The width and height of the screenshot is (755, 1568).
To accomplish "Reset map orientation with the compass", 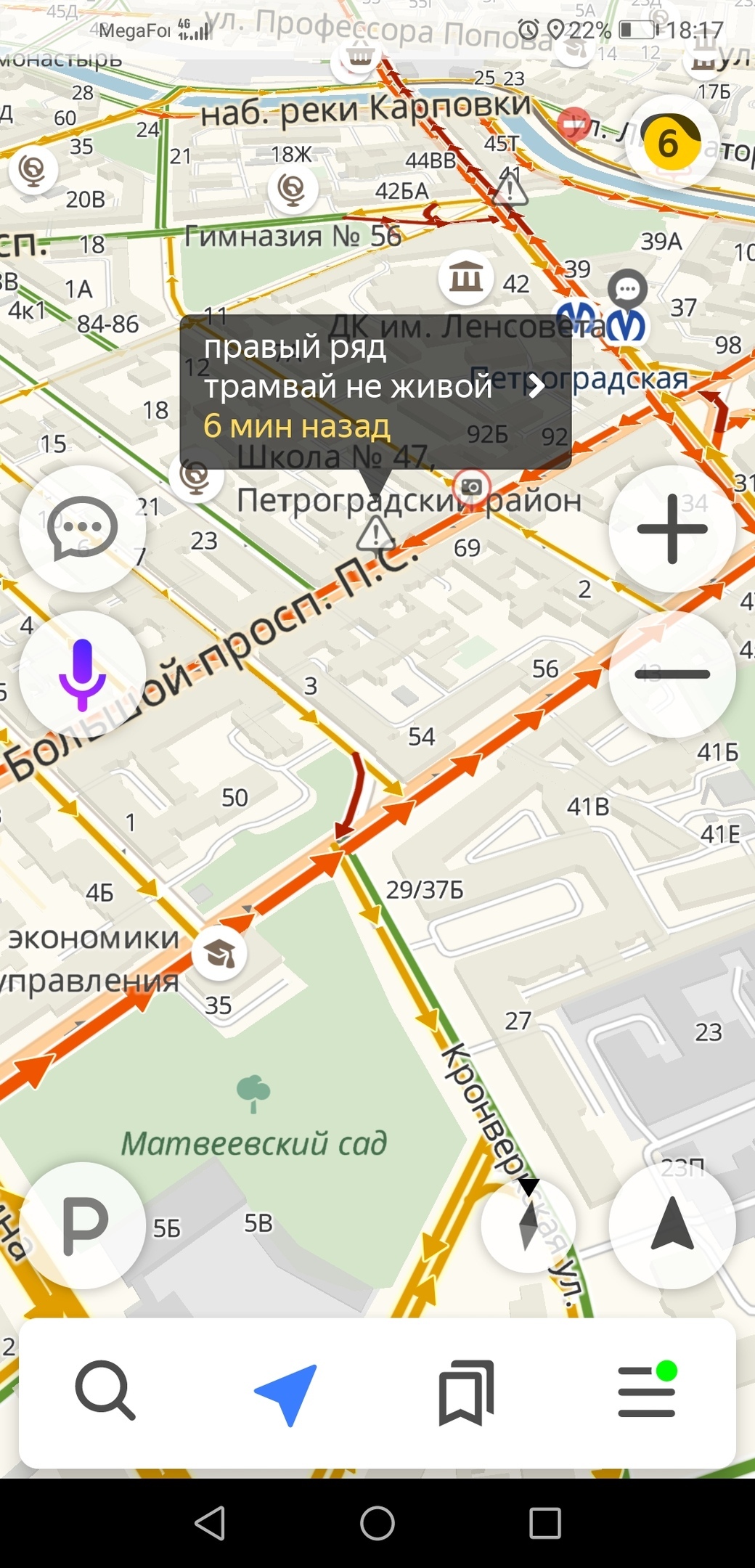I will 528,1225.
